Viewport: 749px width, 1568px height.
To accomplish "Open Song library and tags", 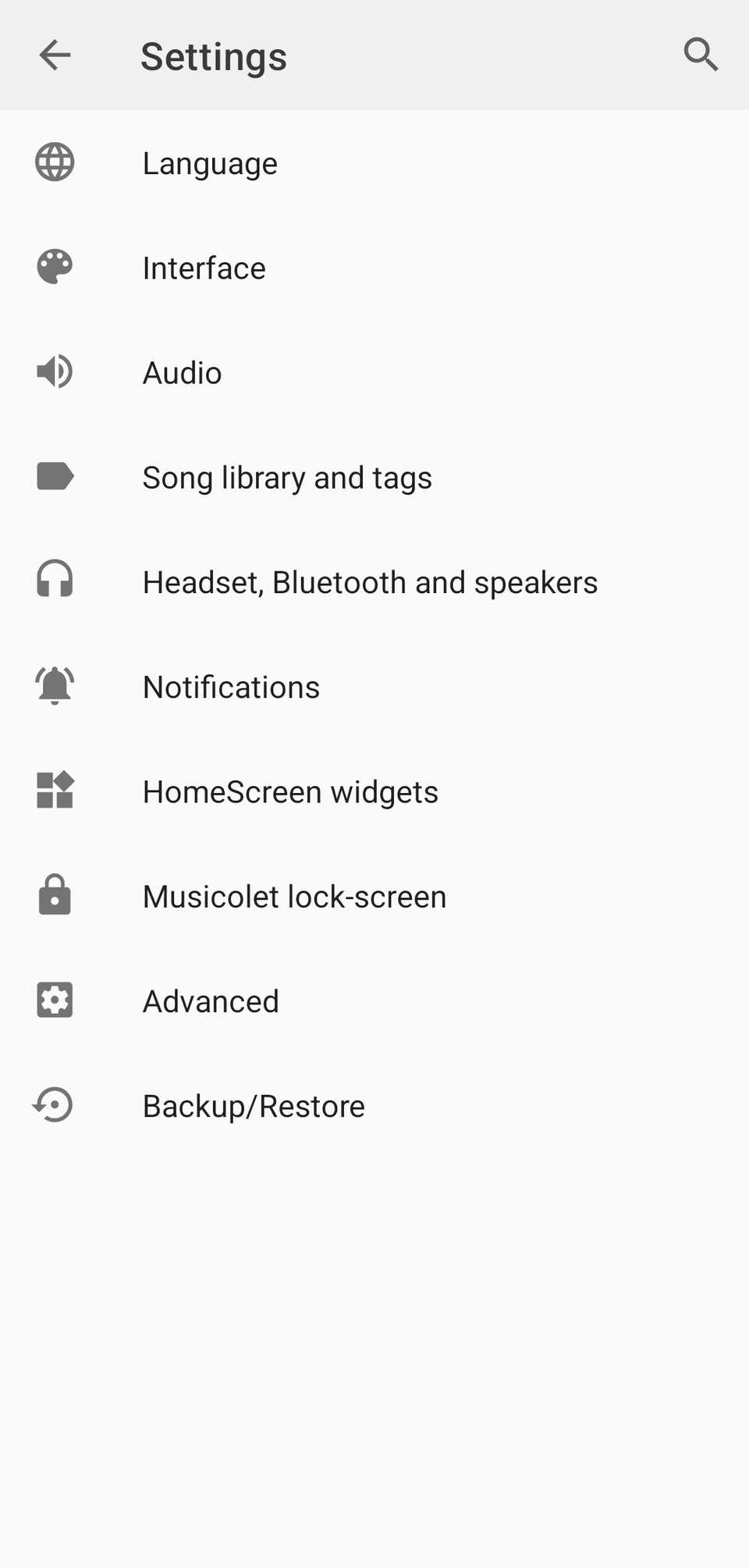I will pyautogui.click(x=286, y=477).
